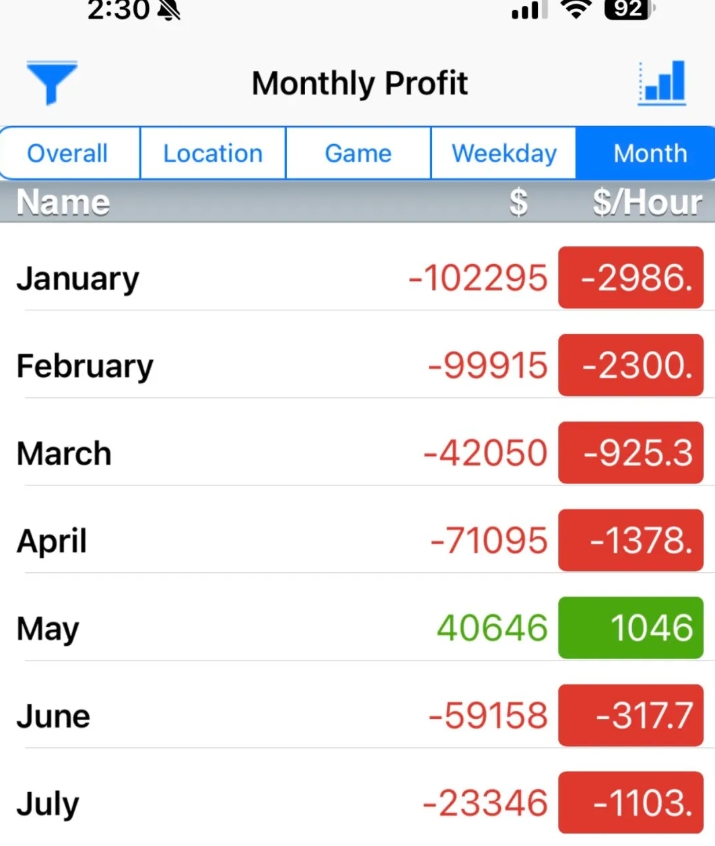Show the Weekday breakdown tab
This screenshot has height=846, width=715.
coord(504,154)
